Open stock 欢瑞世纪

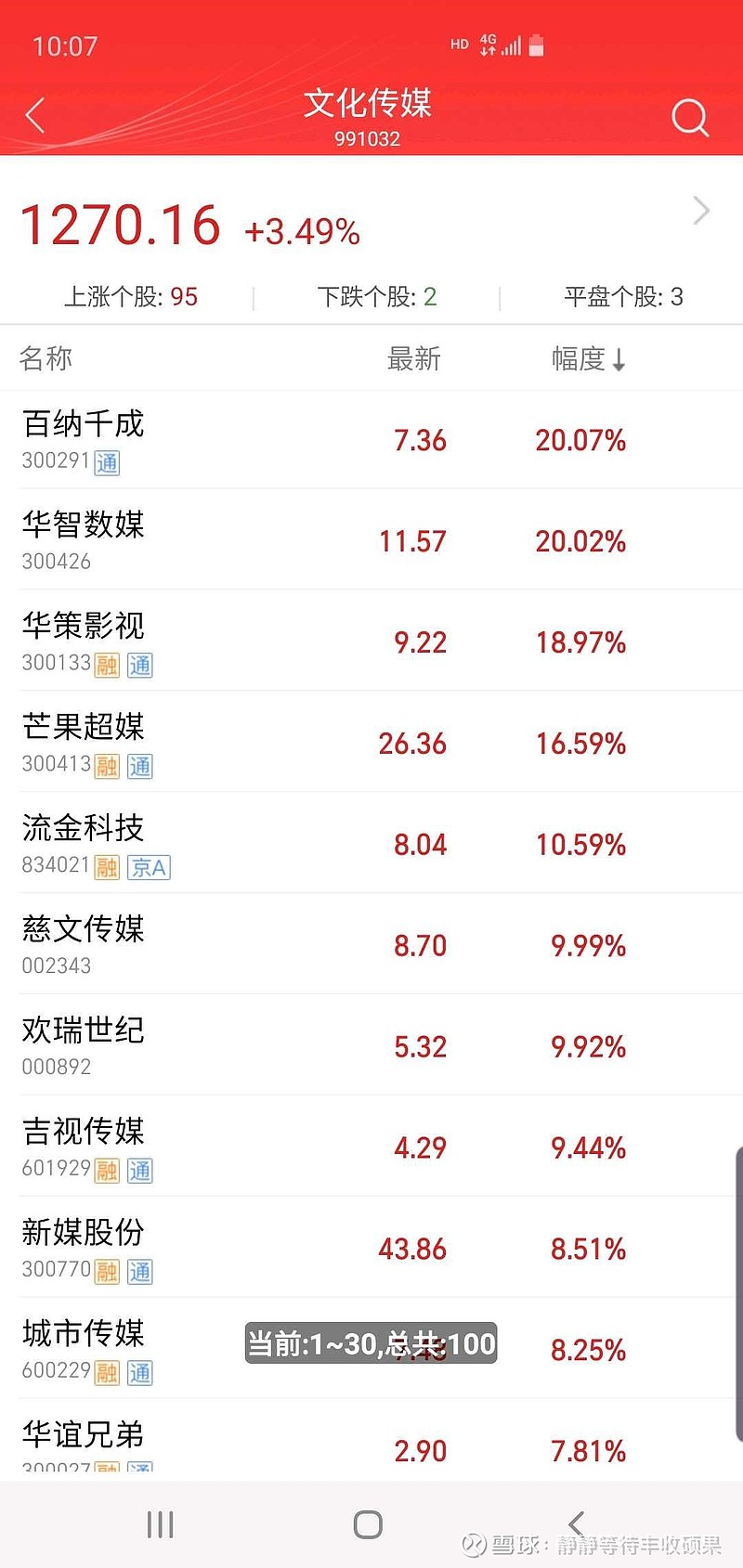click(x=371, y=1046)
